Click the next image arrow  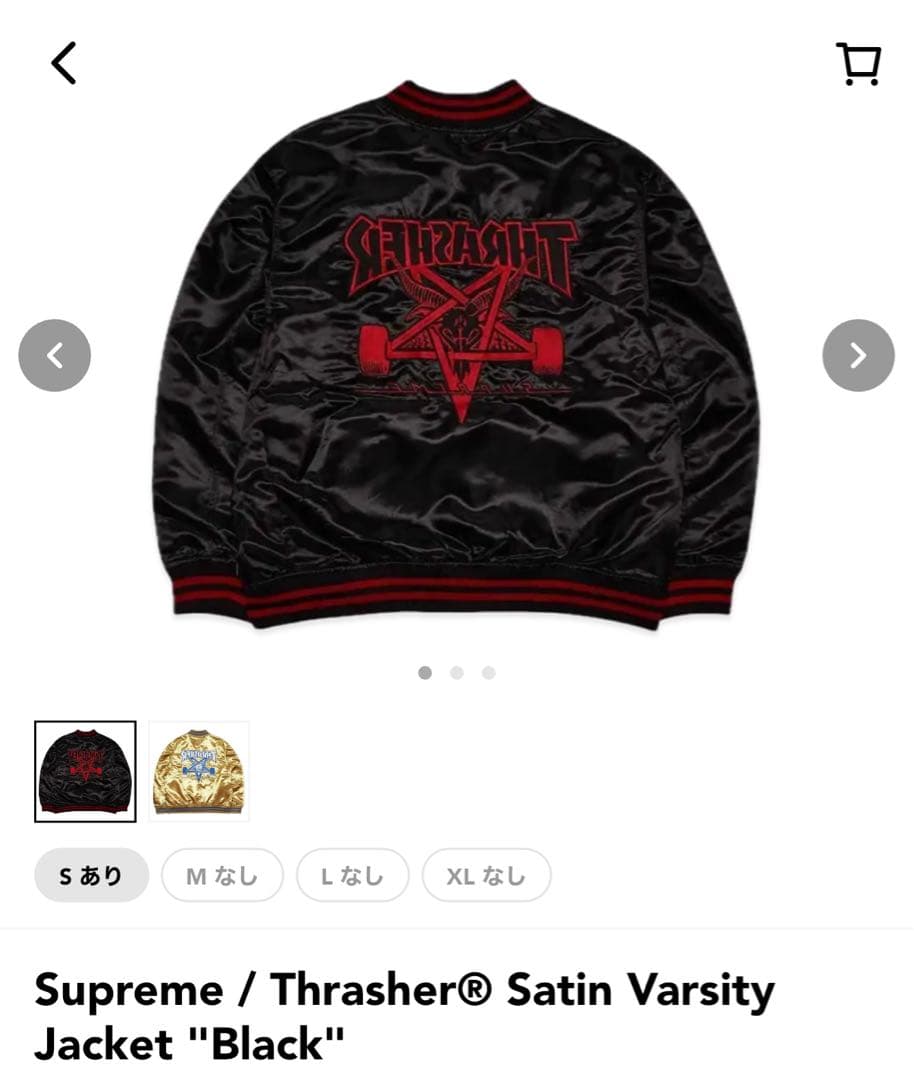tap(859, 354)
